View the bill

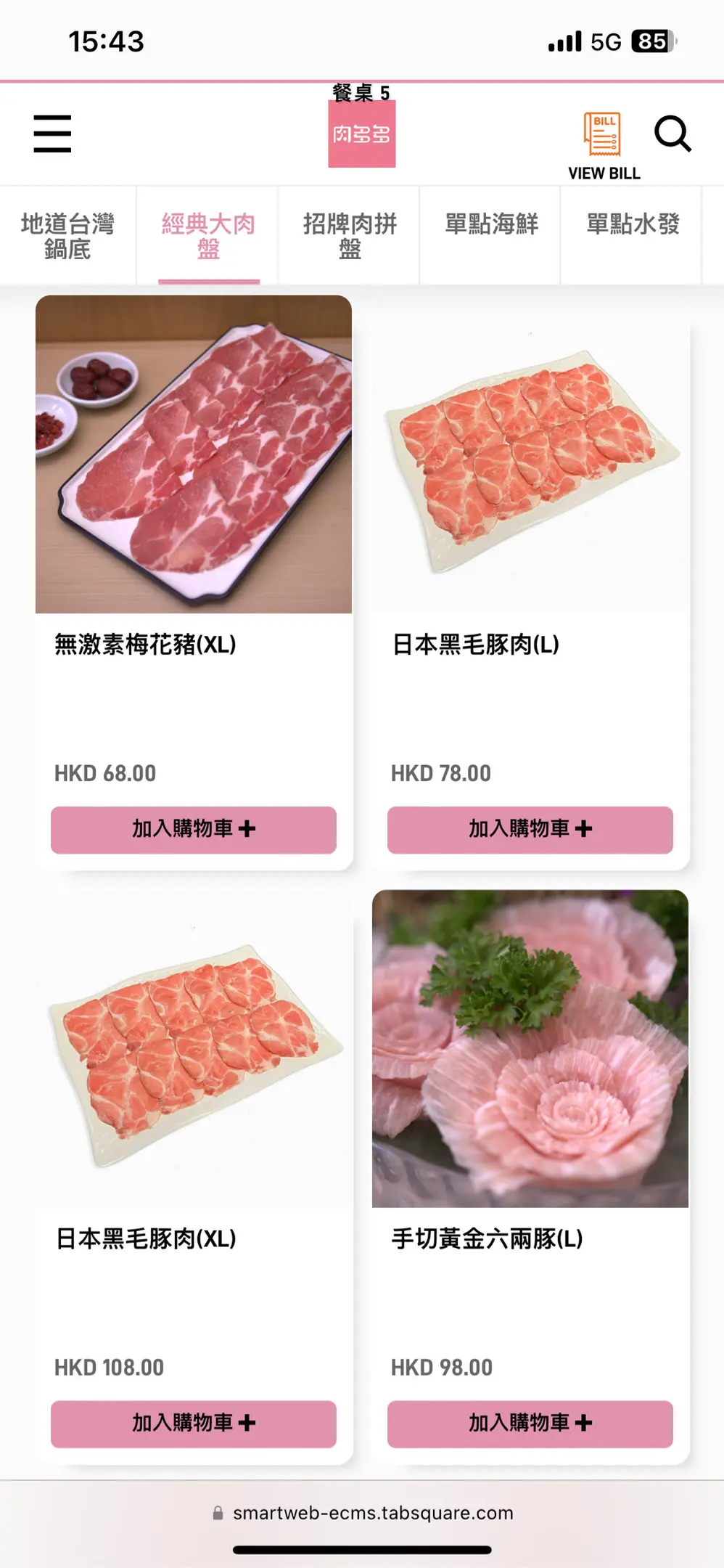coord(604,144)
